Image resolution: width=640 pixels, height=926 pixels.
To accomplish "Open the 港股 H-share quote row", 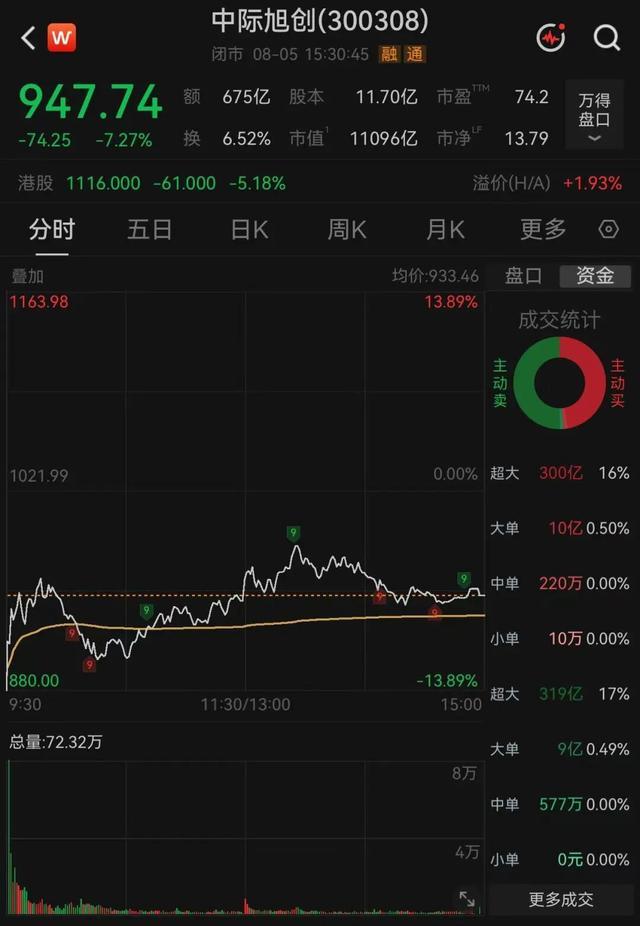I will 320,183.
